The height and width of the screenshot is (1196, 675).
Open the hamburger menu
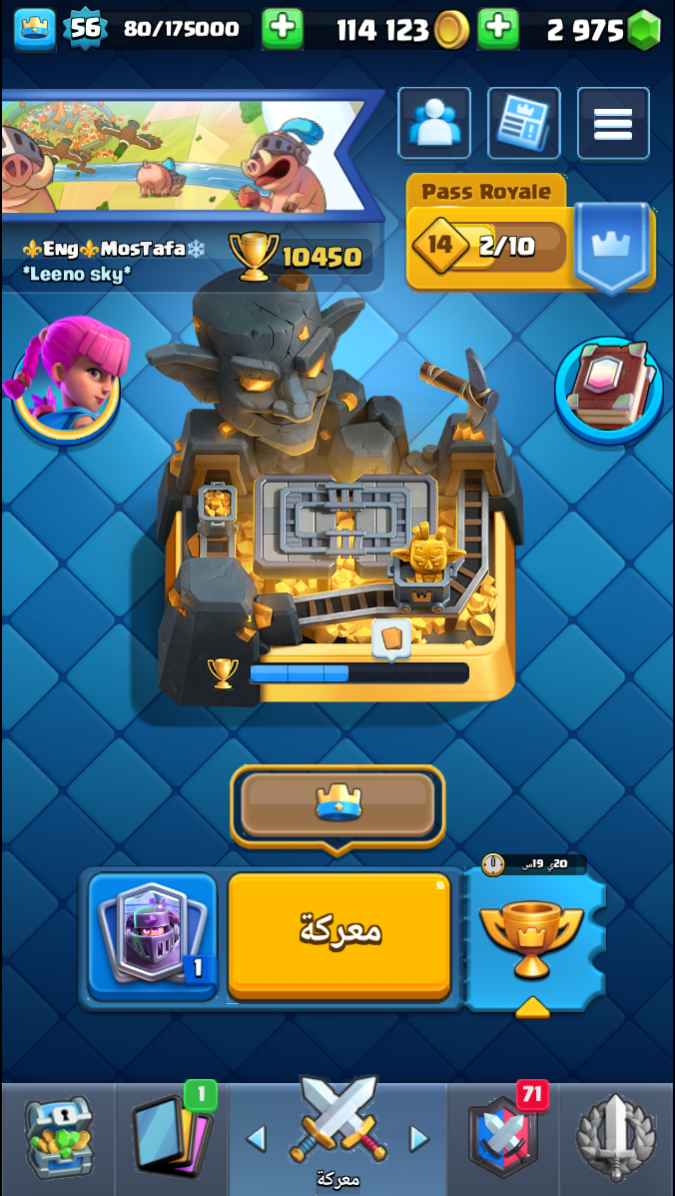click(612, 123)
